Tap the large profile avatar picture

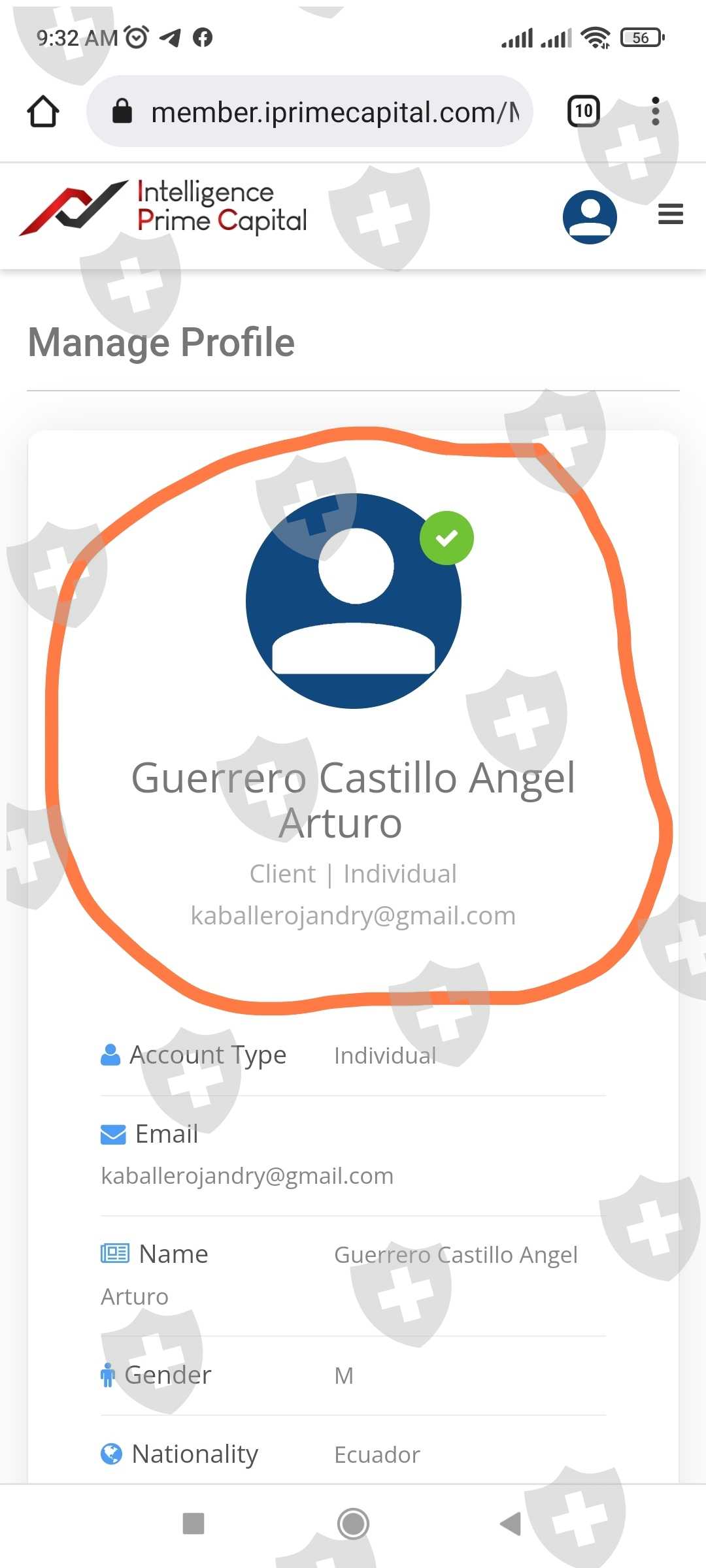[354, 601]
